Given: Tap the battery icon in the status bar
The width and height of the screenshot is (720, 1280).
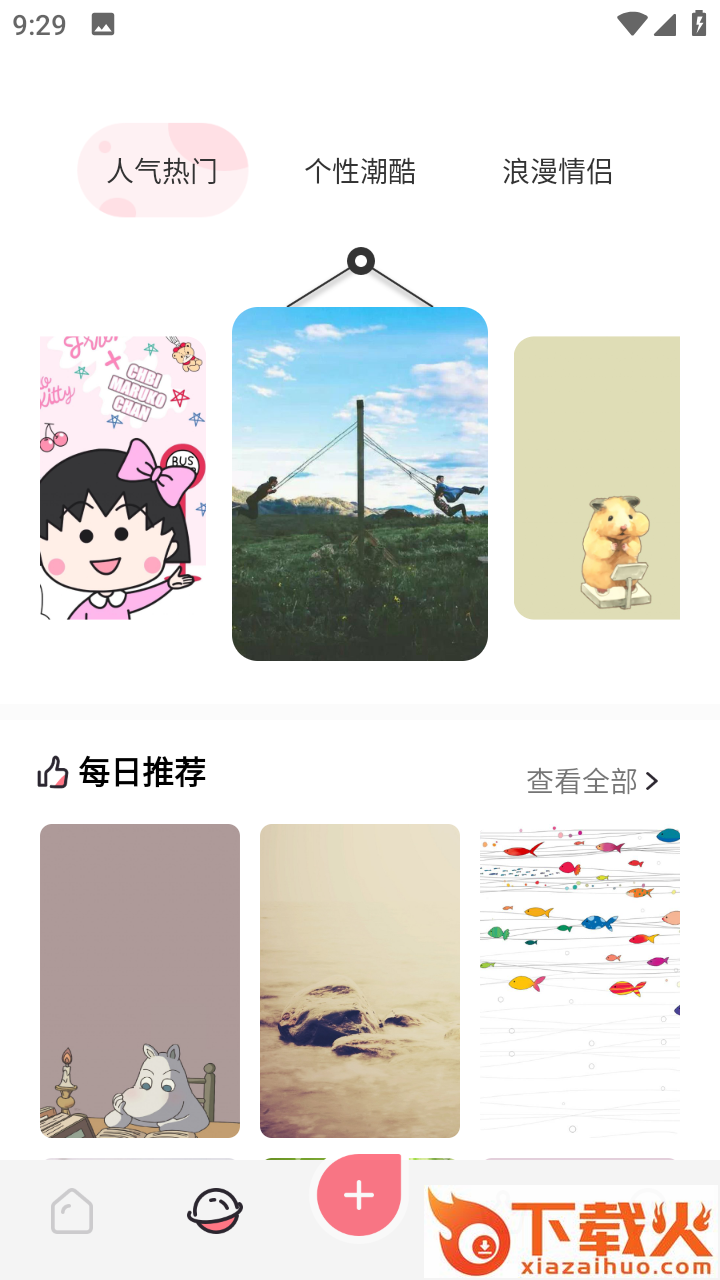Looking at the screenshot, I should [x=701, y=23].
